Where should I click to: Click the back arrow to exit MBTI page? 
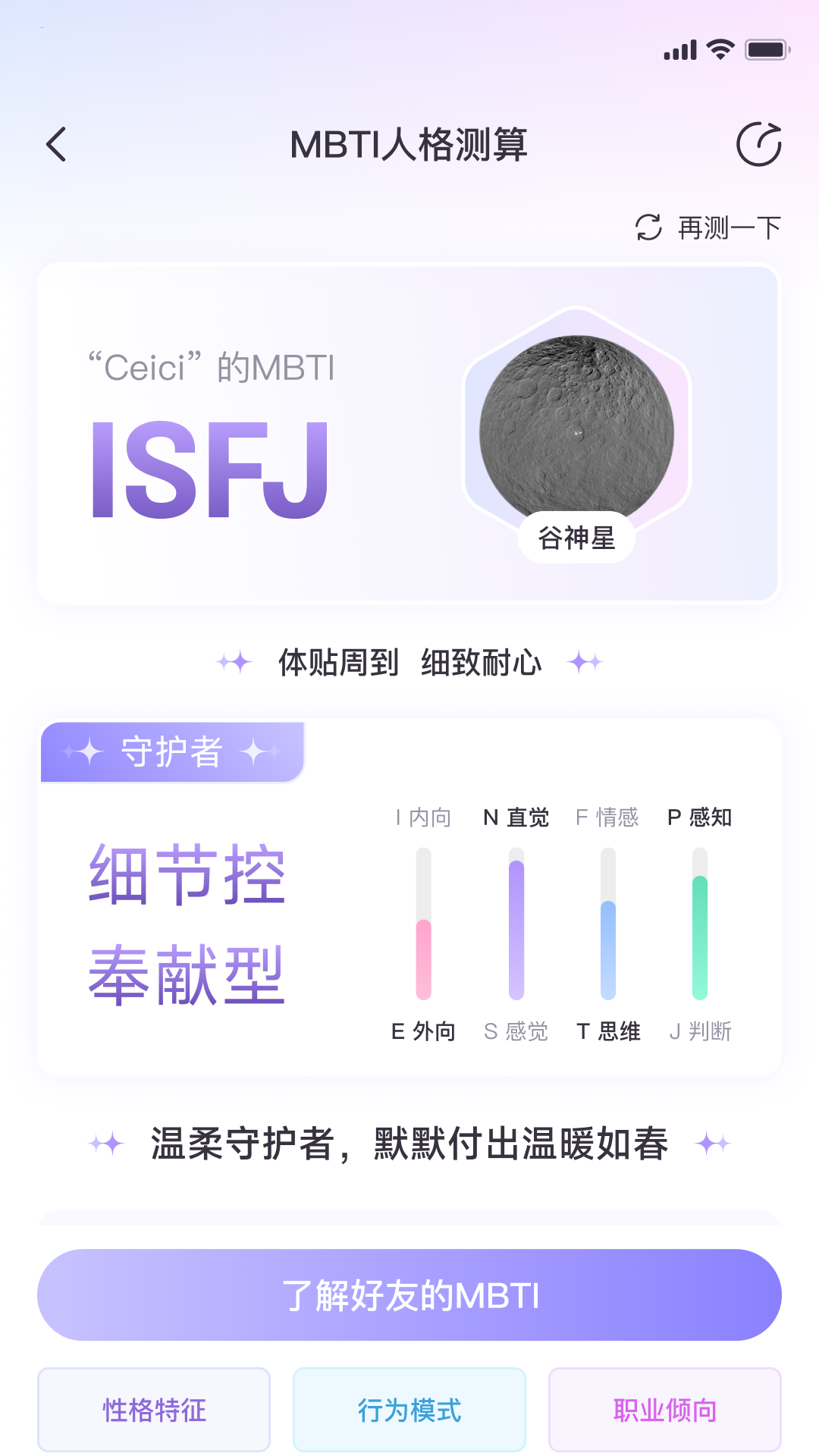[x=55, y=143]
